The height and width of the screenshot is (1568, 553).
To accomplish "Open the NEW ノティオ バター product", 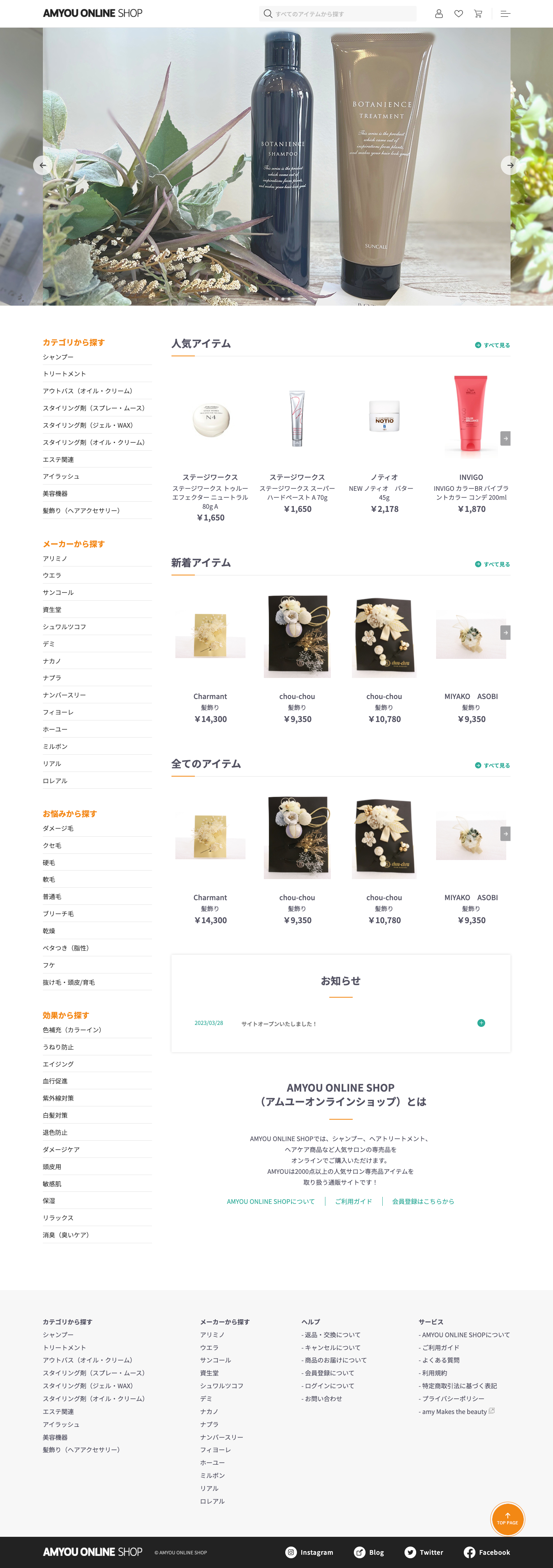I will pyautogui.click(x=384, y=444).
